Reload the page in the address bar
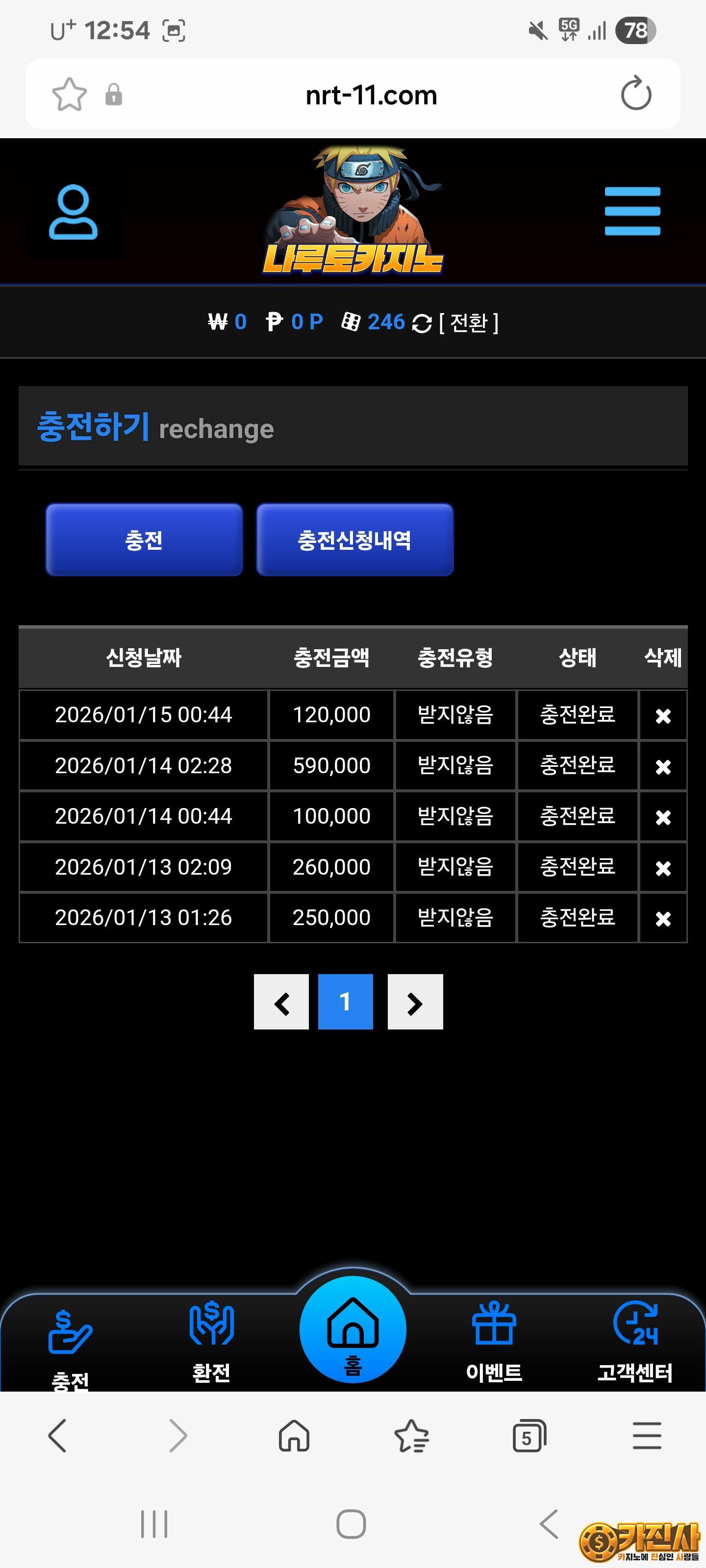Screen dimensions: 706x1568 [635, 94]
